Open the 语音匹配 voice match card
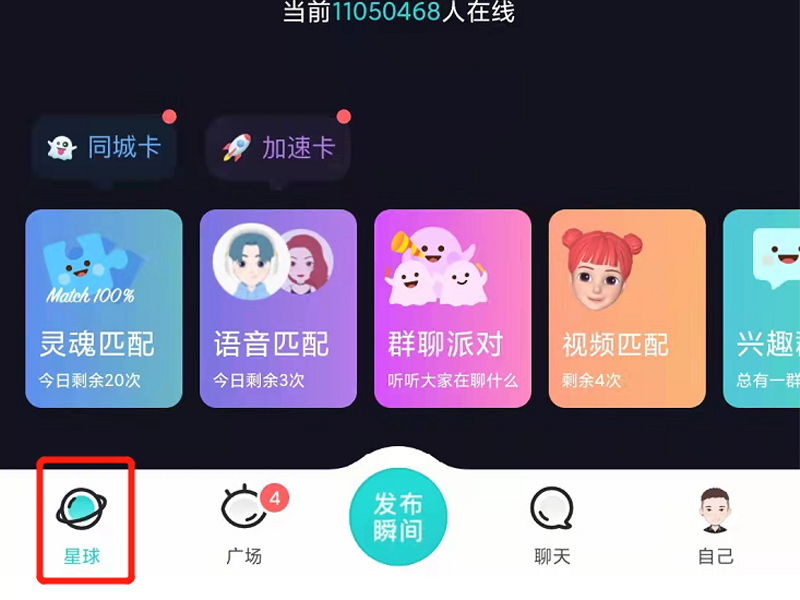The image size is (800, 600). click(x=278, y=308)
